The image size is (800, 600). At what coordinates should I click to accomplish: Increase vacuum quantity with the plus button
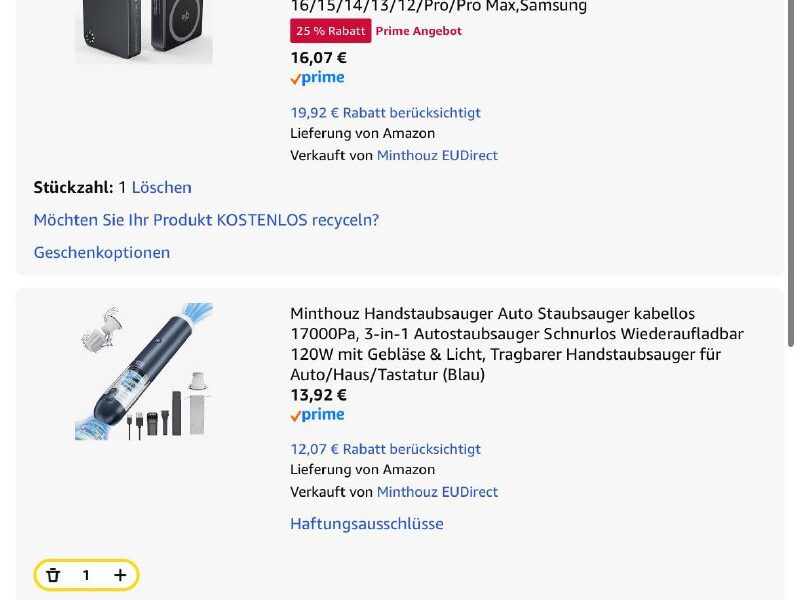tap(120, 575)
